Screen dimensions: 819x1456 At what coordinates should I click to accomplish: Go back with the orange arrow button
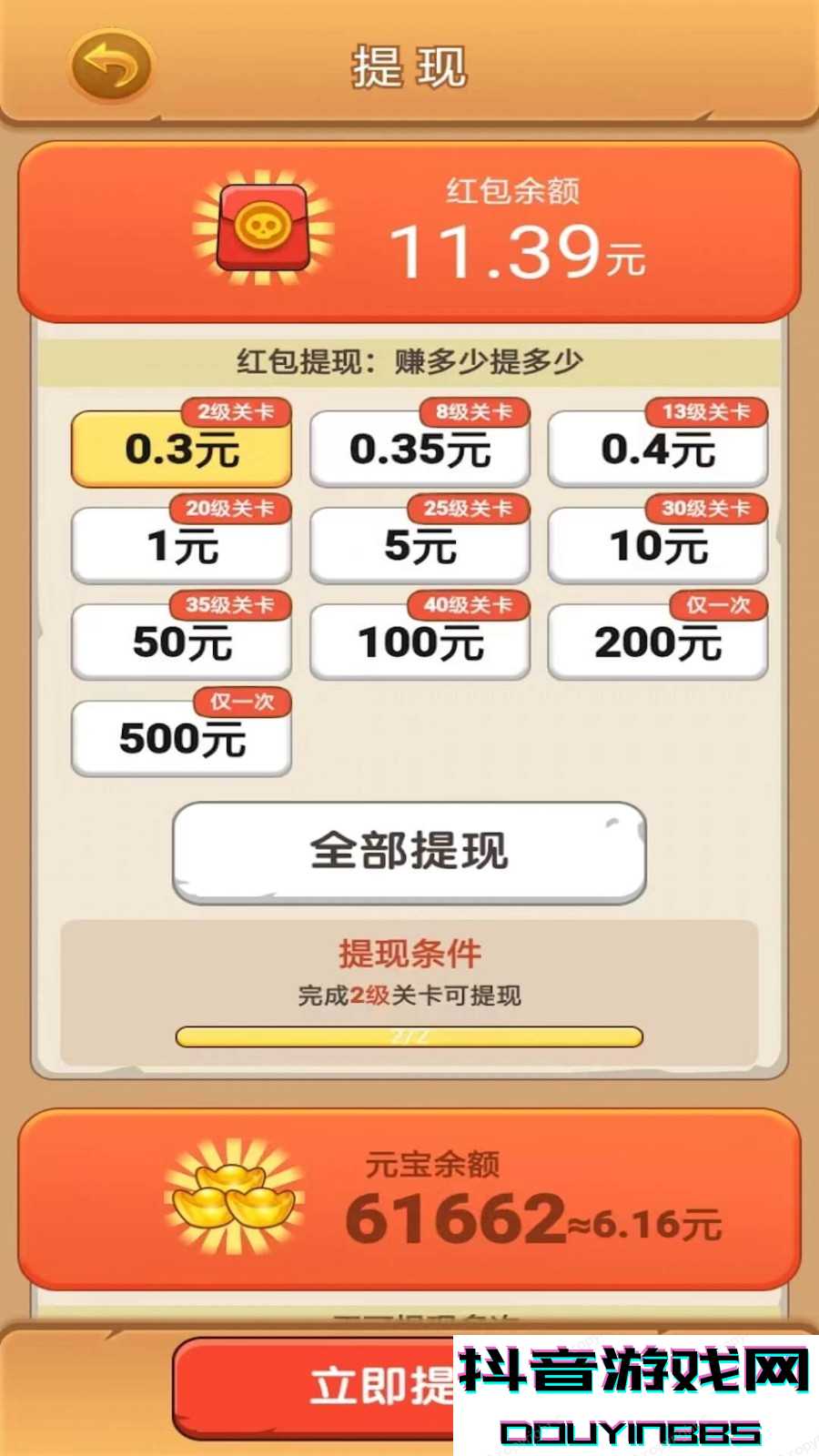111,65
